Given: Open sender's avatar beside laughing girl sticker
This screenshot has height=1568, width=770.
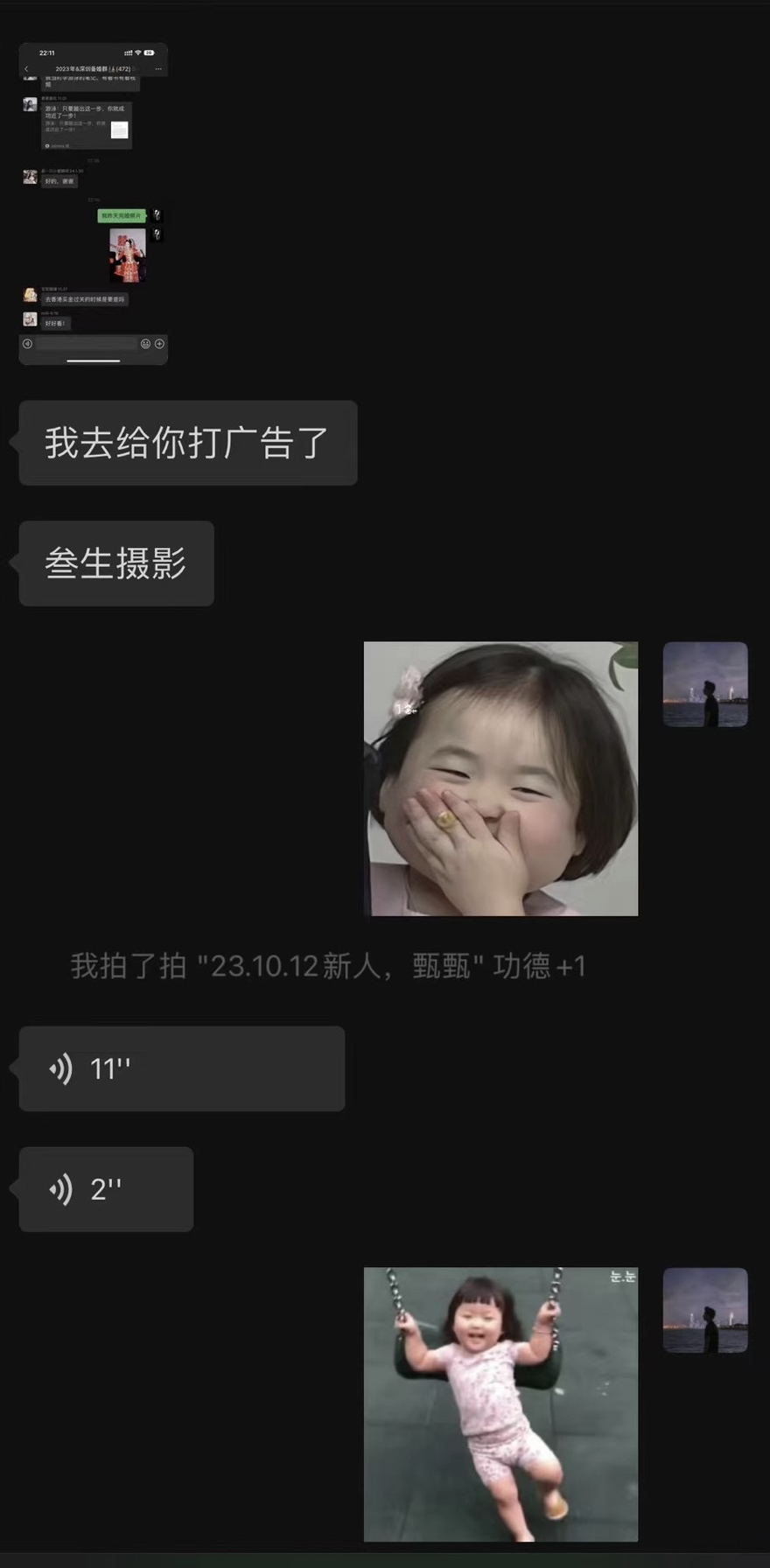Looking at the screenshot, I should 705,684.
